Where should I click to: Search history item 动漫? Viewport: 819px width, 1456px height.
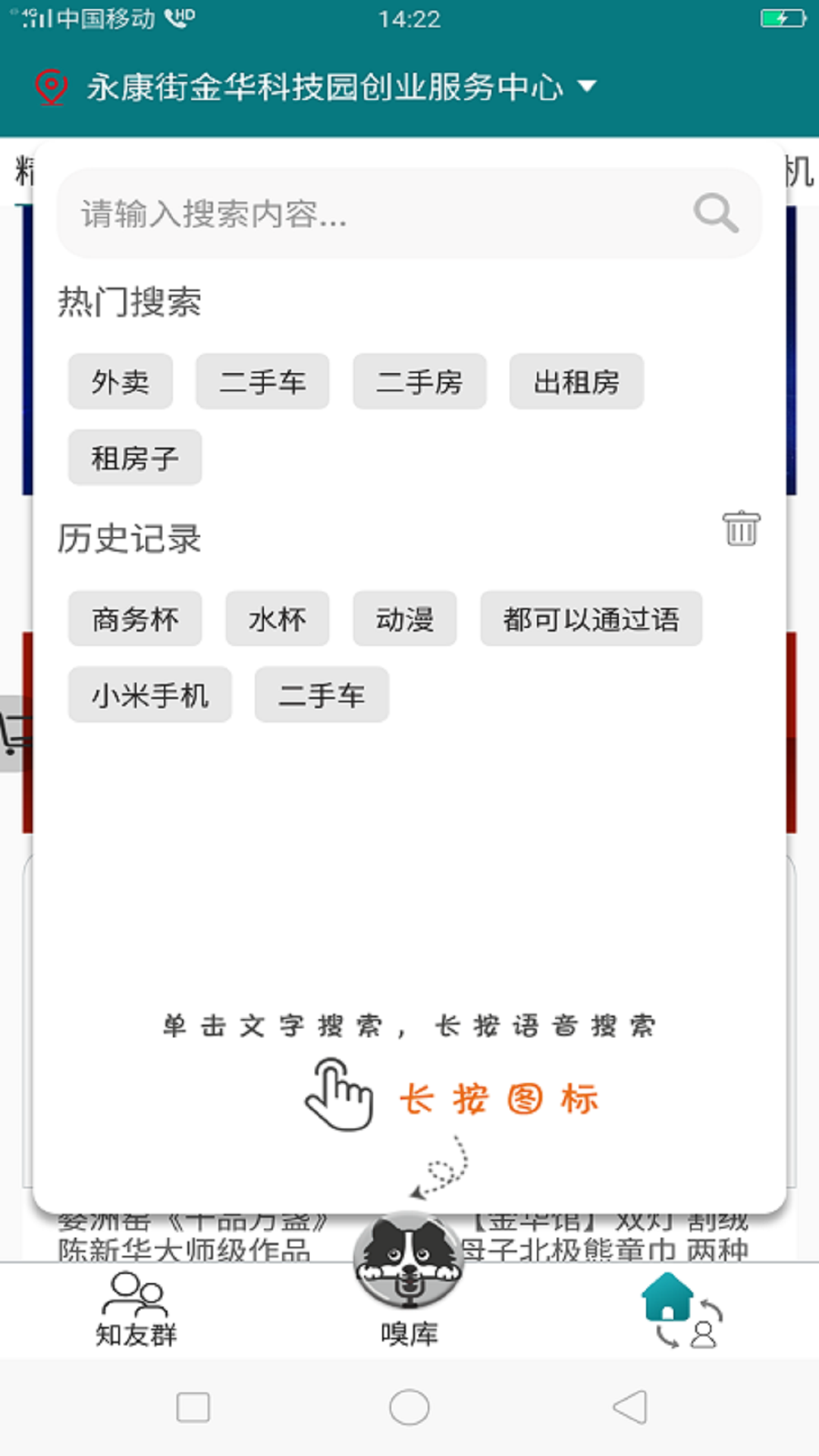pyautogui.click(x=404, y=619)
